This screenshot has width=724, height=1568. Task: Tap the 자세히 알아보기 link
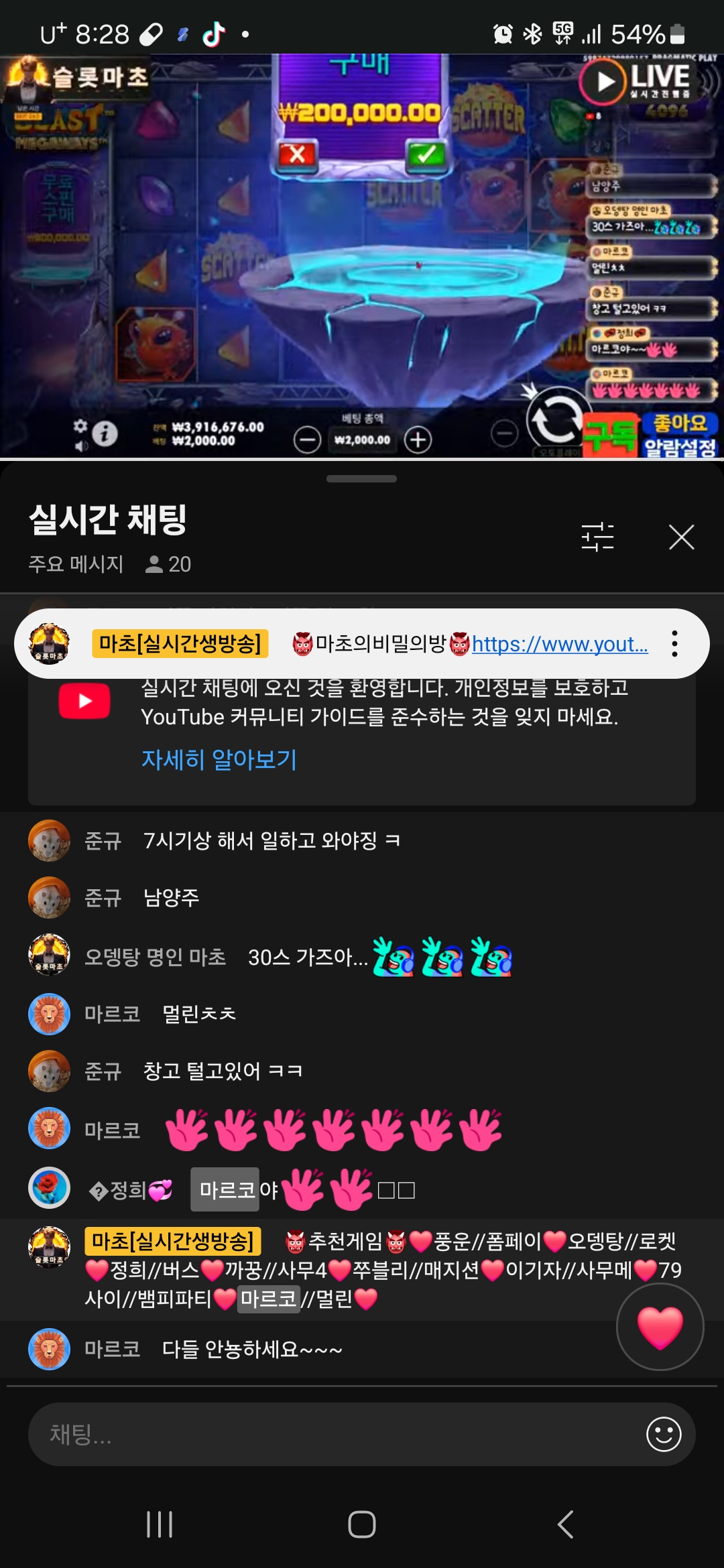point(219,759)
